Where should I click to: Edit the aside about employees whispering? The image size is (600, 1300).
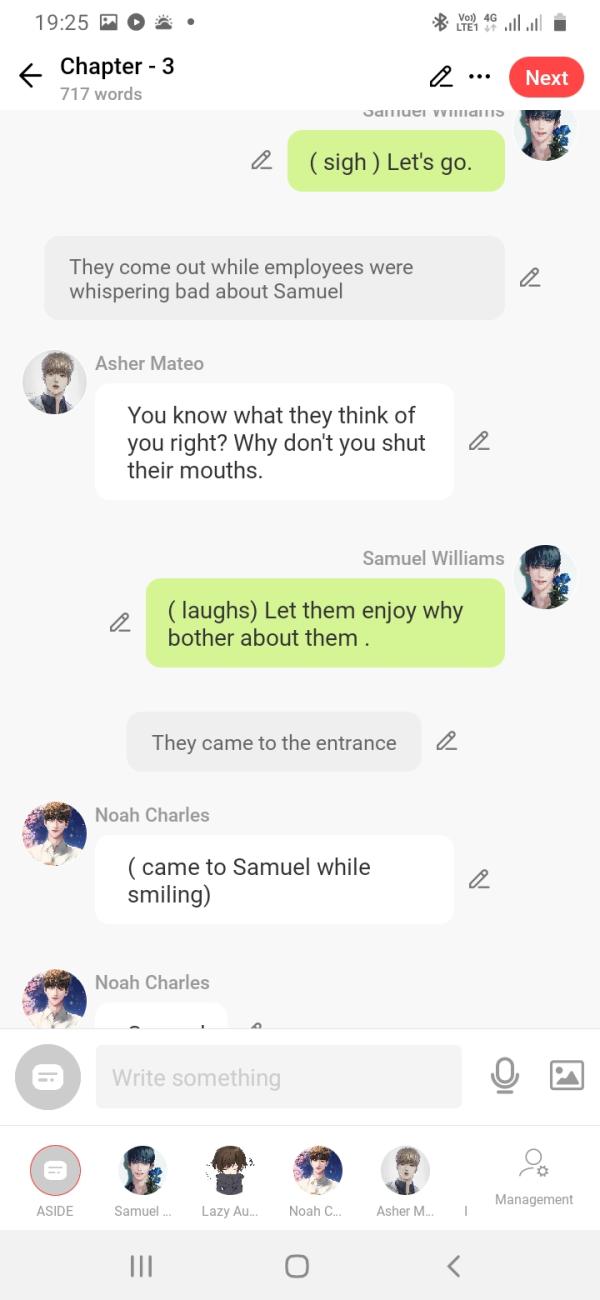(530, 278)
